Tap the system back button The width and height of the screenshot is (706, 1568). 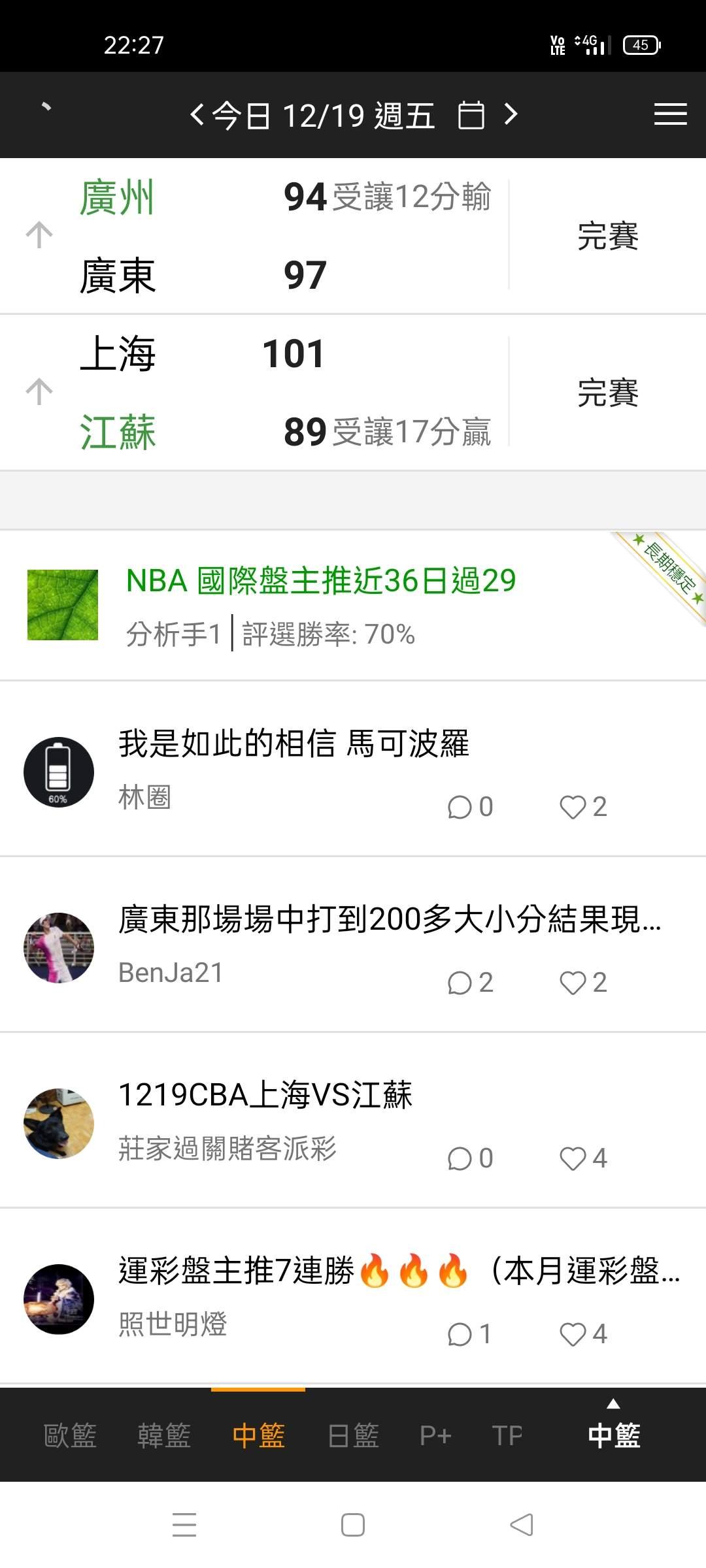pyautogui.click(x=522, y=1525)
